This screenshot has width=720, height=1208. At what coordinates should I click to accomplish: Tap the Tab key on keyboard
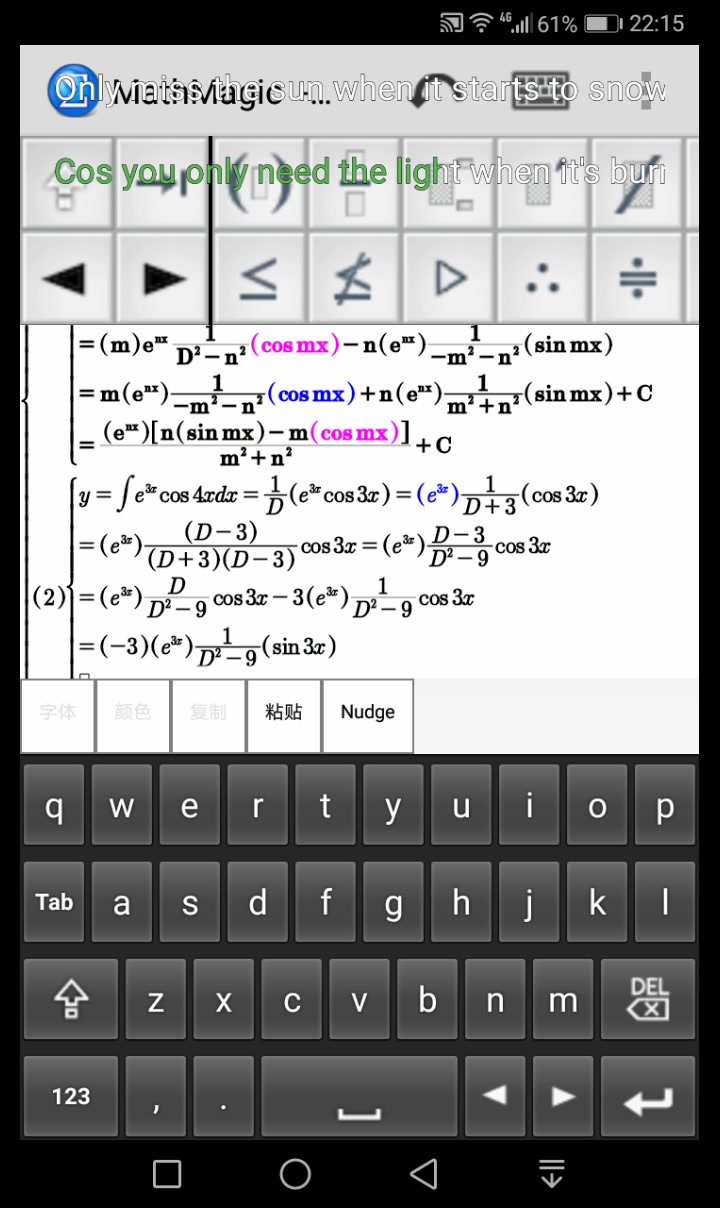pyautogui.click(x=54, y=903)
